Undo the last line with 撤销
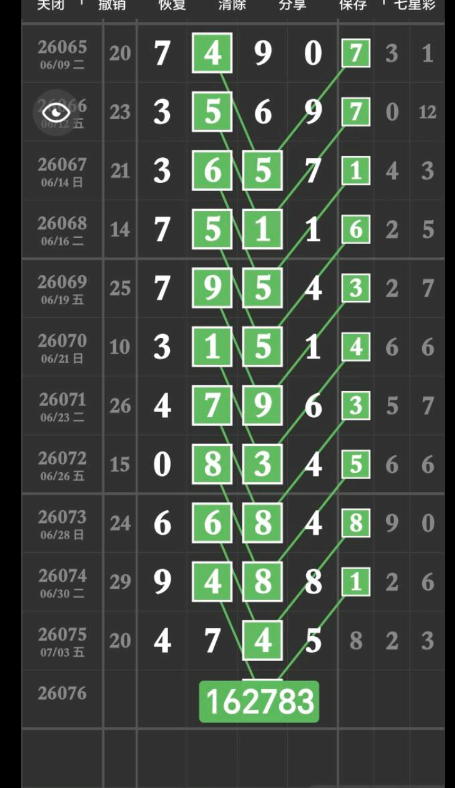 click(x=112, y=5)
